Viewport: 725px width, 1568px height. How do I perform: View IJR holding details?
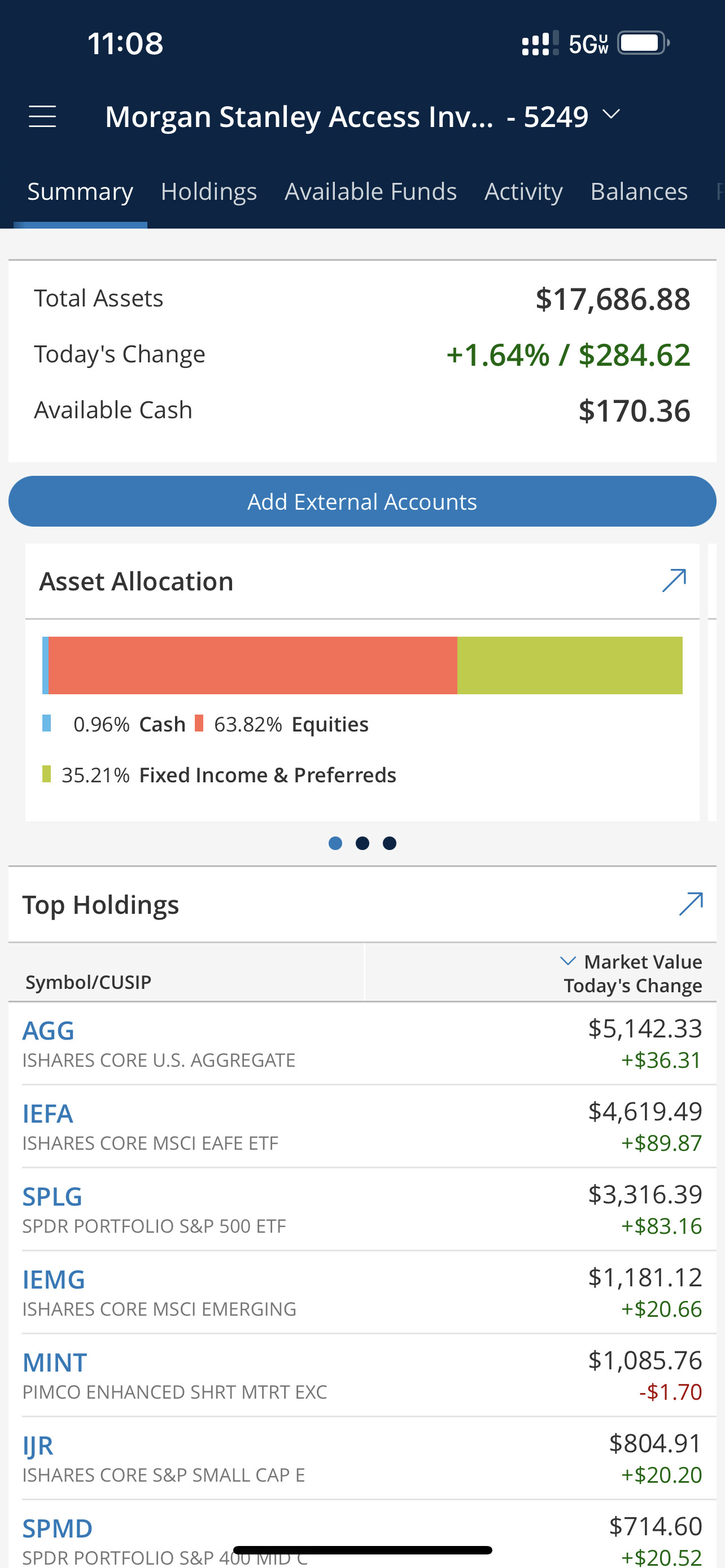[x=362, y=1458]
